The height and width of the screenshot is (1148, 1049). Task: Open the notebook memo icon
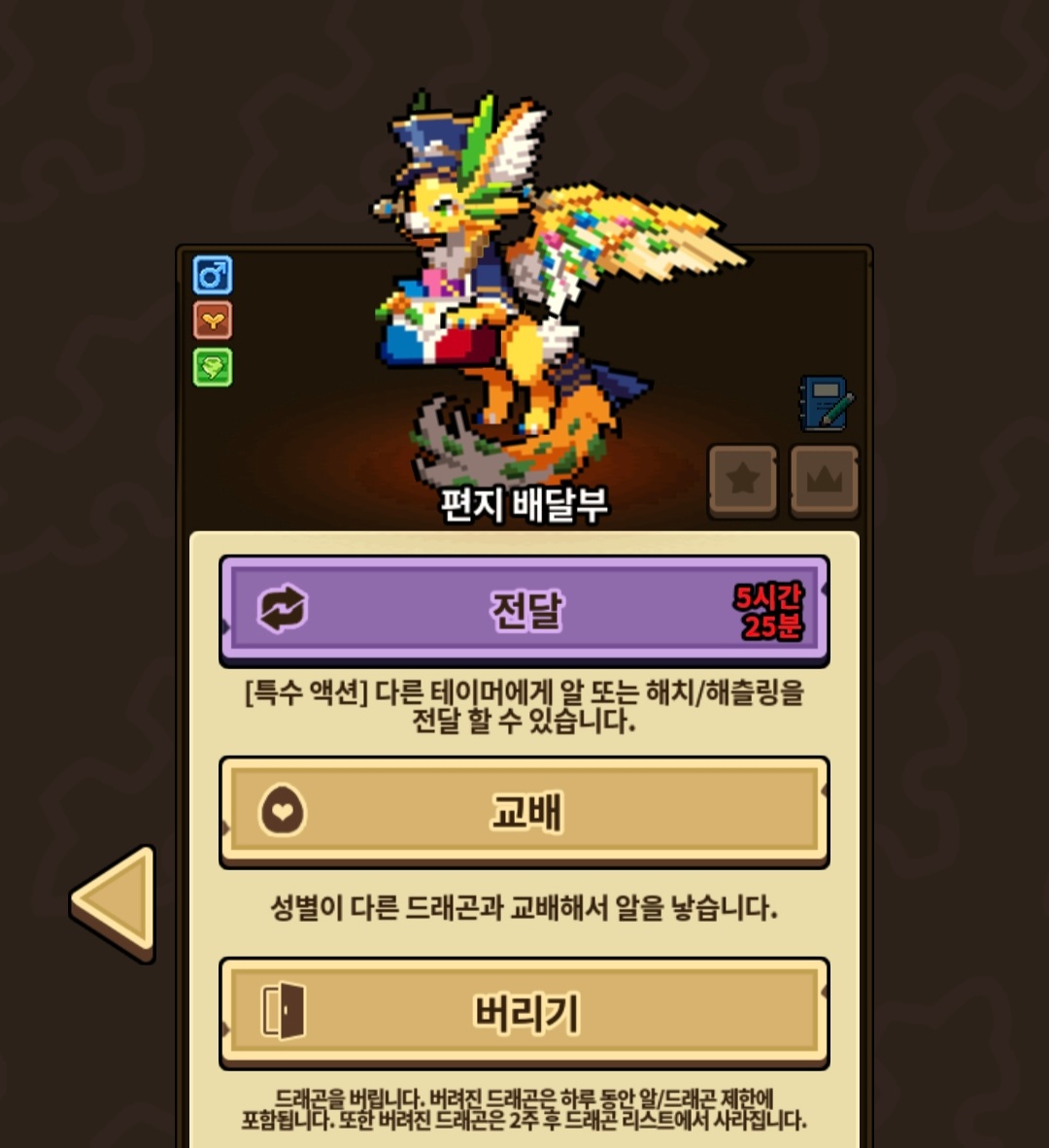pyautogui.click(x=827, y=404)
